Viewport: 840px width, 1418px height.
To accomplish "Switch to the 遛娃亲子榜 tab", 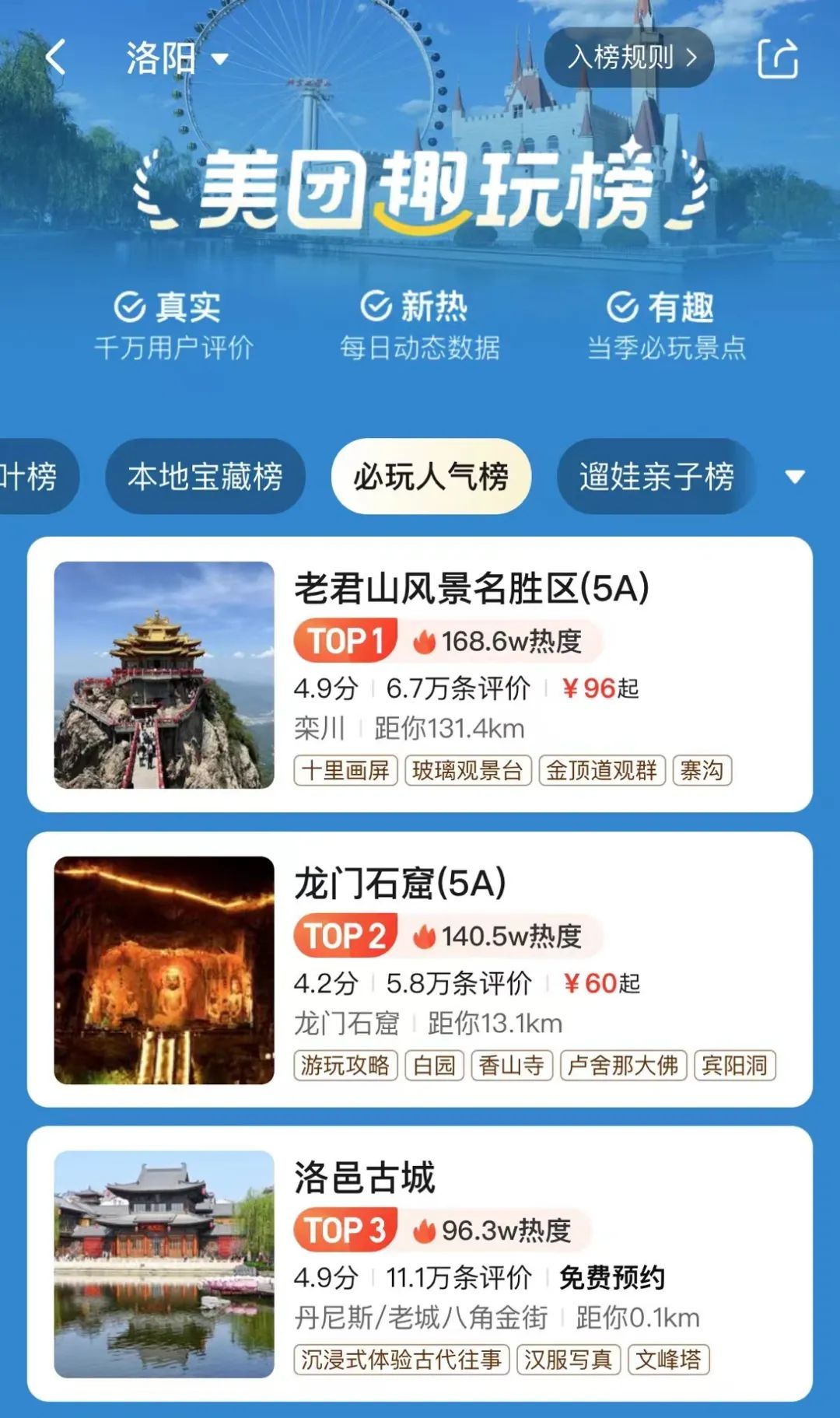I will (x=656, y=476).
